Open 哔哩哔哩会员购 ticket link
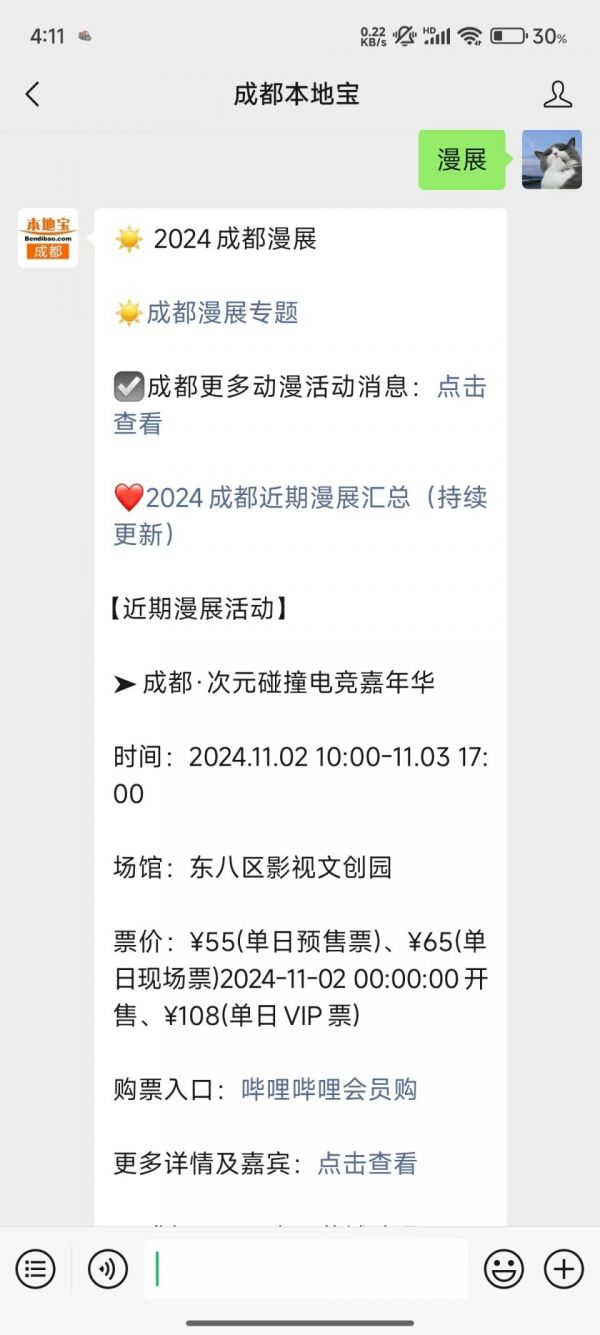Viewport: 600px width, 1335px height. click(329, 1090)
